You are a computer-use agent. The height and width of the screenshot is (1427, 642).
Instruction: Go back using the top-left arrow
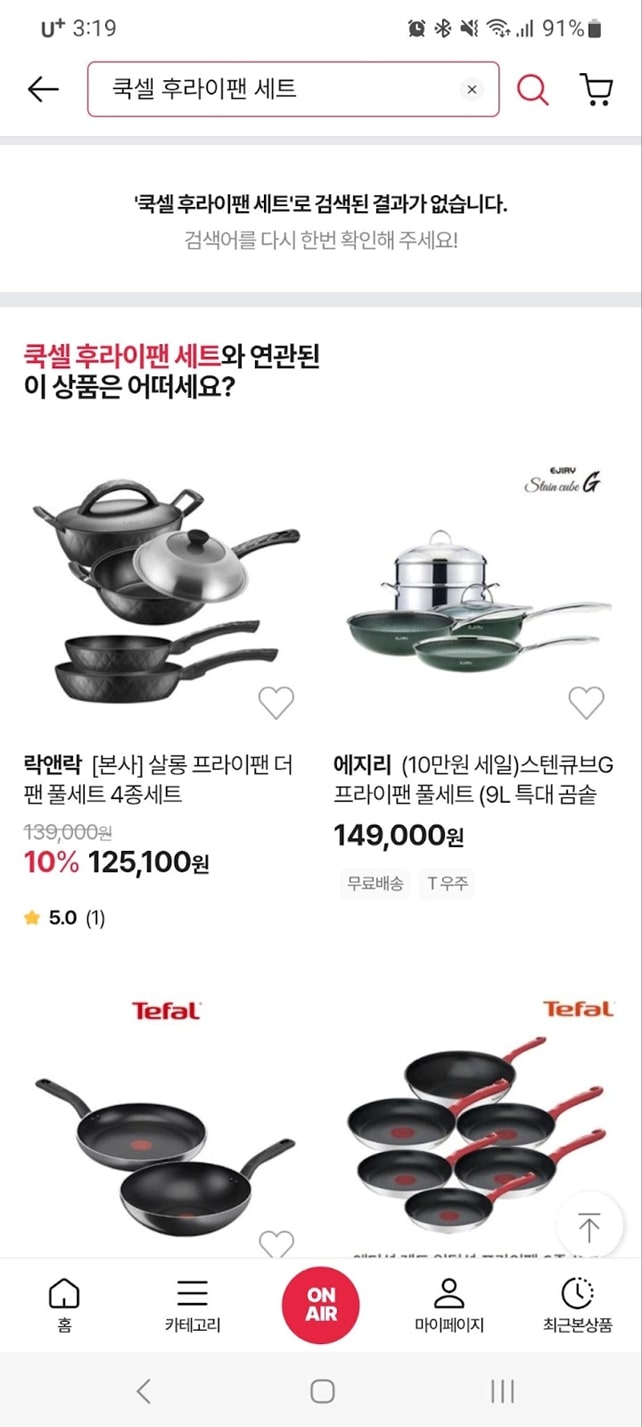(43, 90)
